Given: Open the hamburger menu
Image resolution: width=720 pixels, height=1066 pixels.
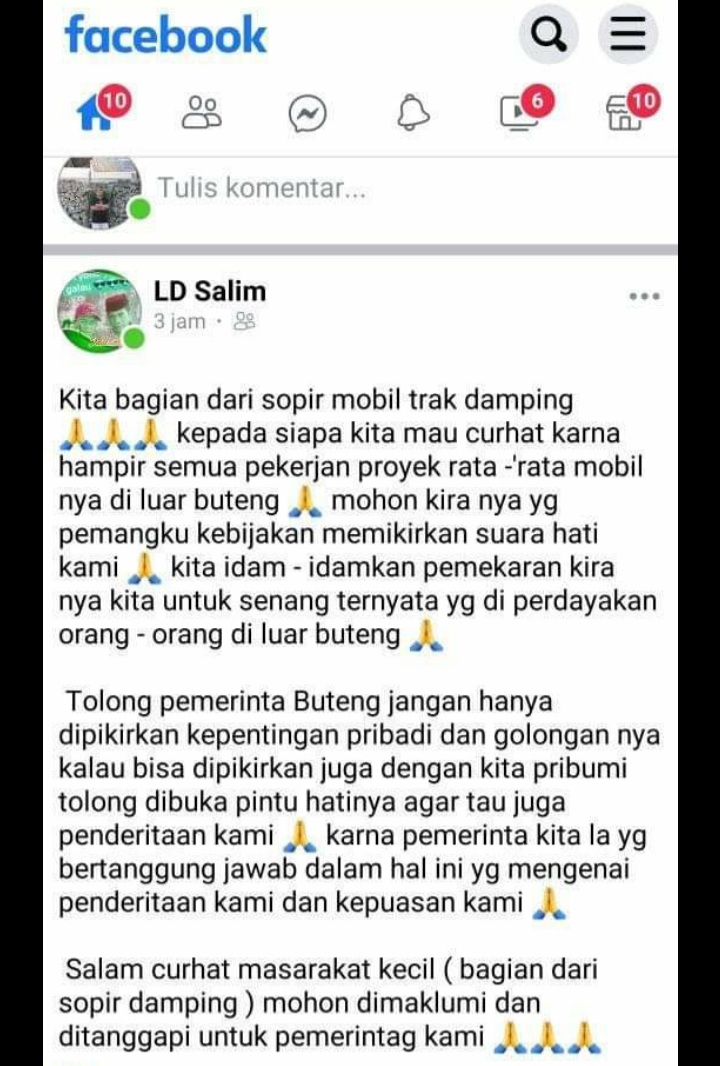Looking at the screenshot, I should point(628,36).
